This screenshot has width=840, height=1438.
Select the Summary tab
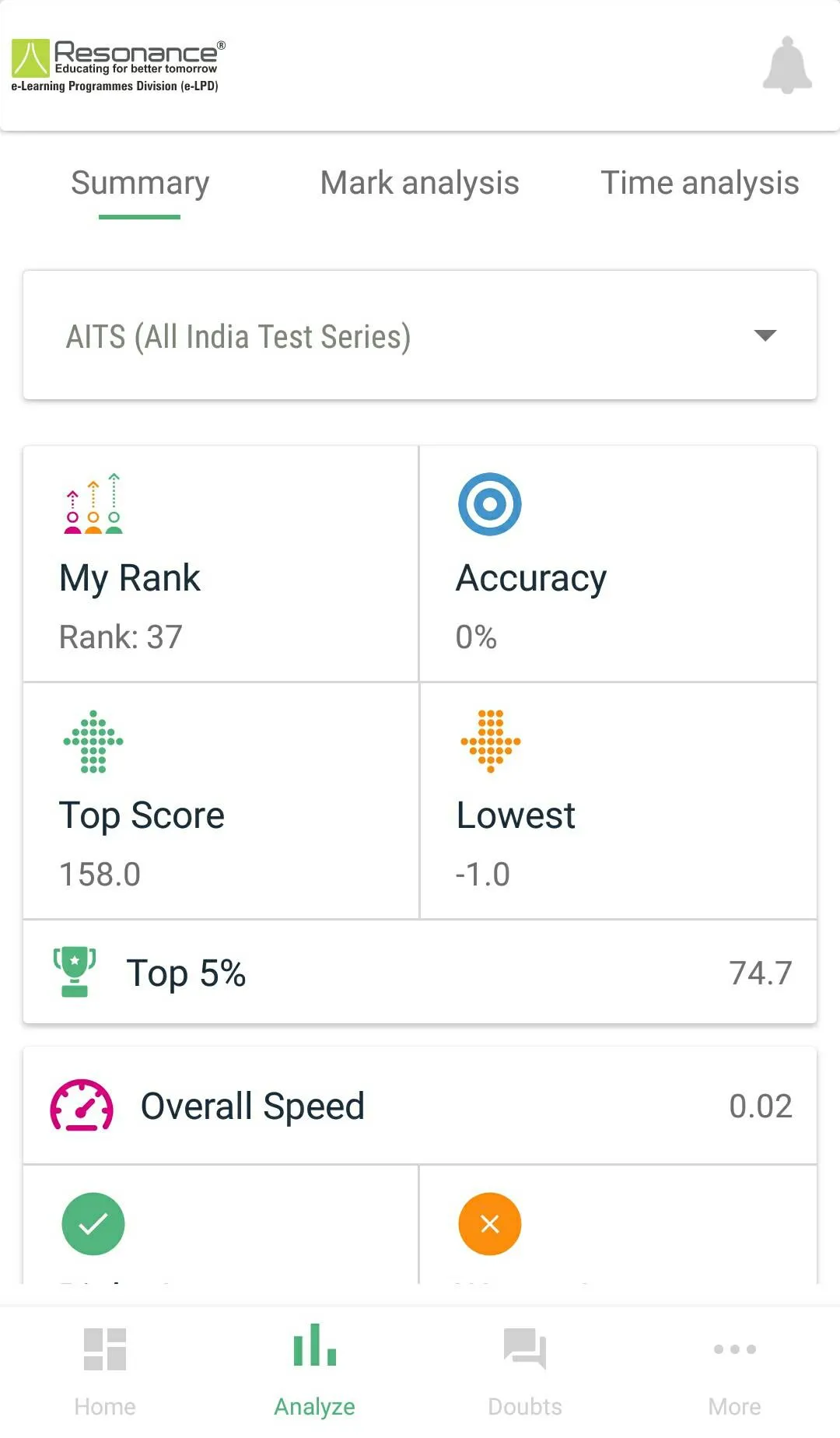[139, 184]
